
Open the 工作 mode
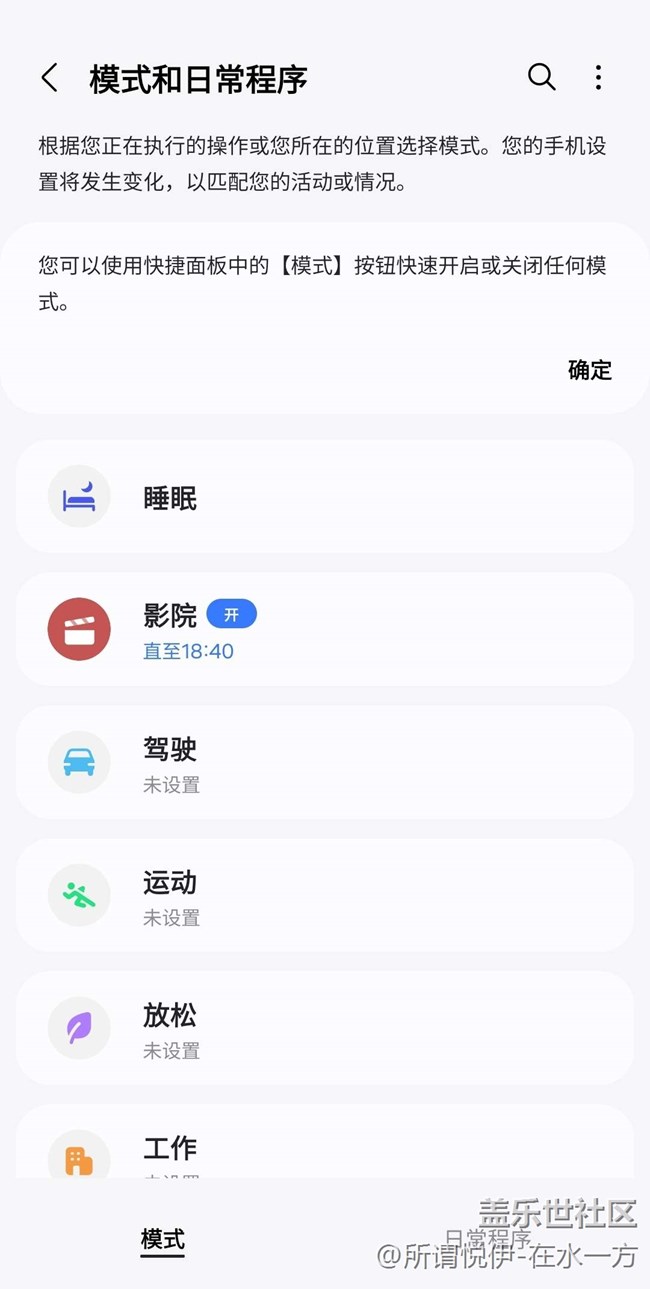point(325,1150)
